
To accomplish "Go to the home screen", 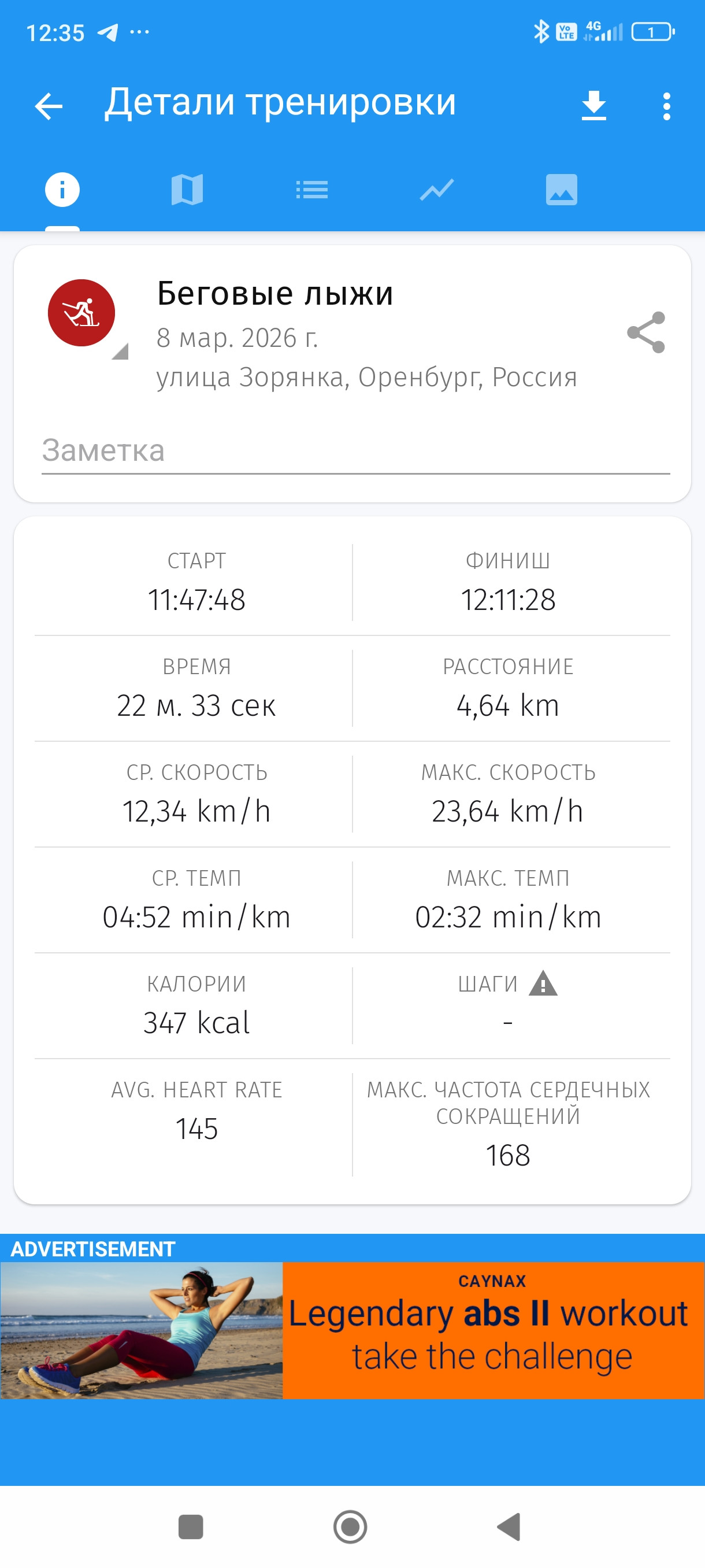I will pos(350,1526).
